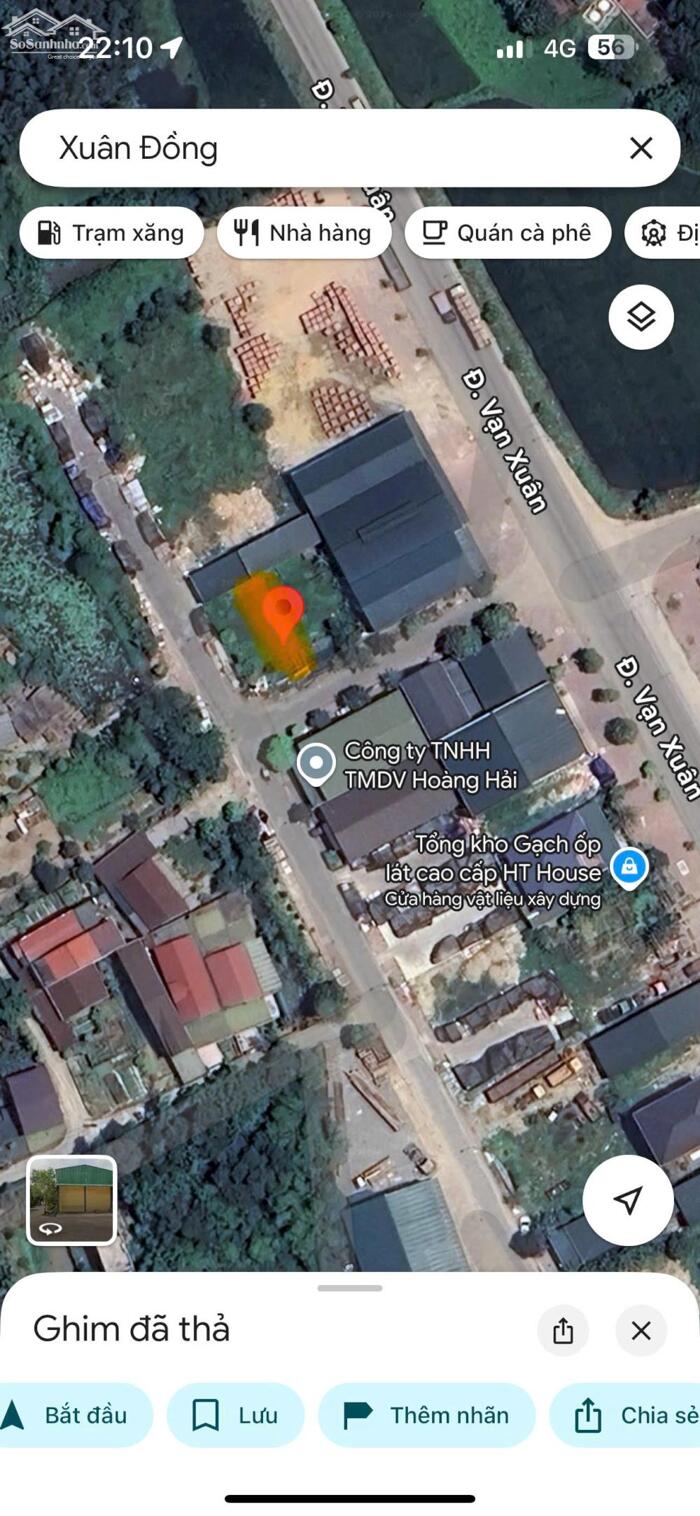Open the map layers button
Image resolution: width=700 pixels, height=1516 pixels.
(x=641, y=317)
